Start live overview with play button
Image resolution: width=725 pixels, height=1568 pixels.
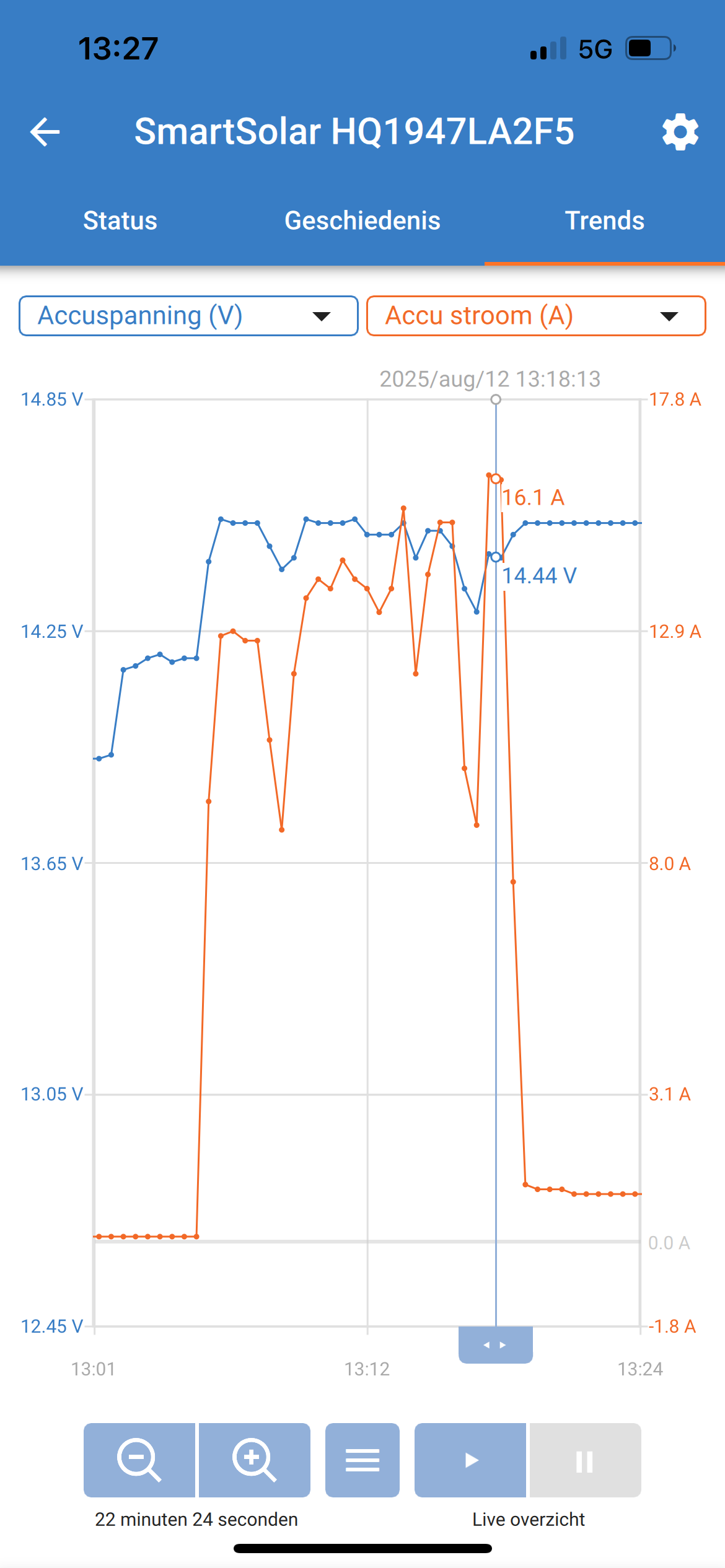coord(470,1460)
